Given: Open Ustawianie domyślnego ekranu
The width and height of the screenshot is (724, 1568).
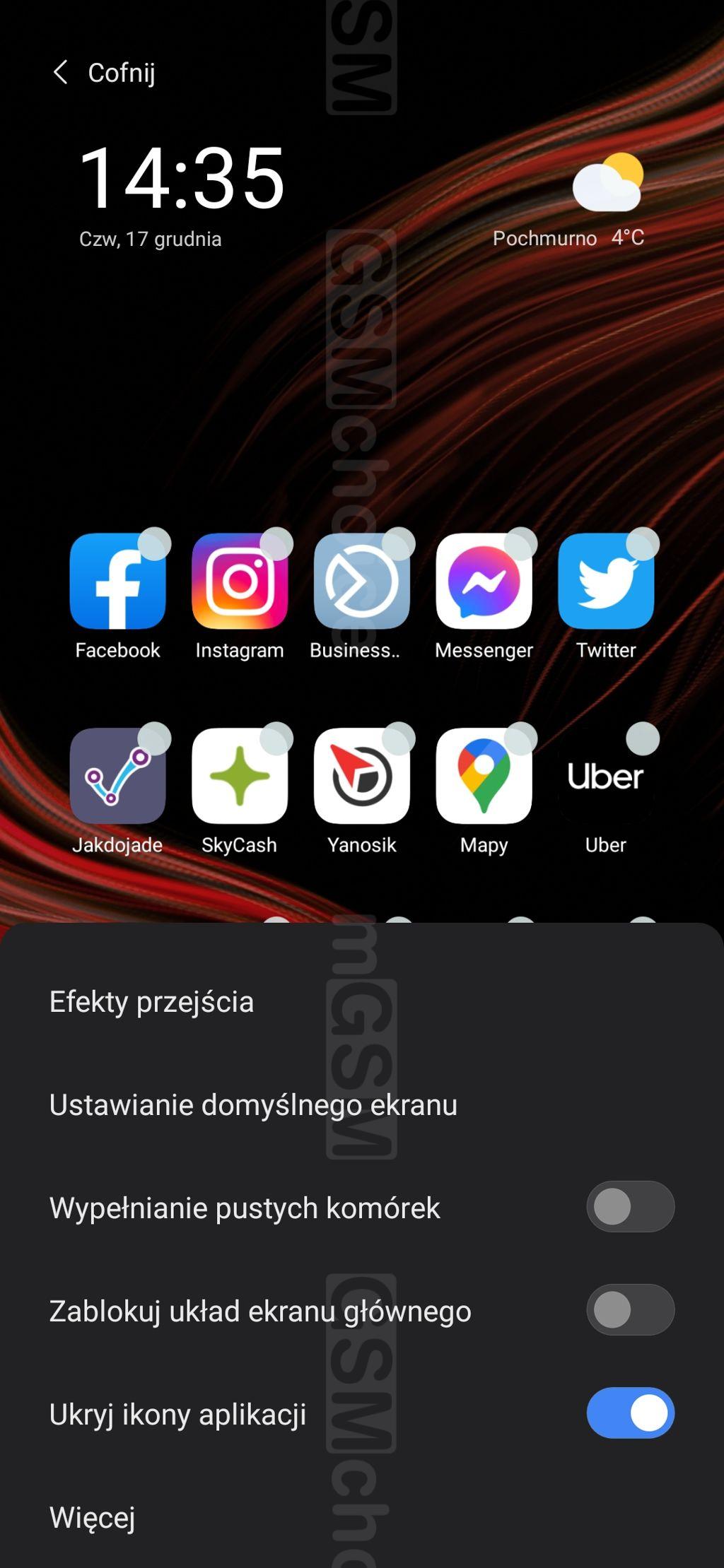Looking at the screenshot, I should pyautogui.click(x=253, y=1104).
